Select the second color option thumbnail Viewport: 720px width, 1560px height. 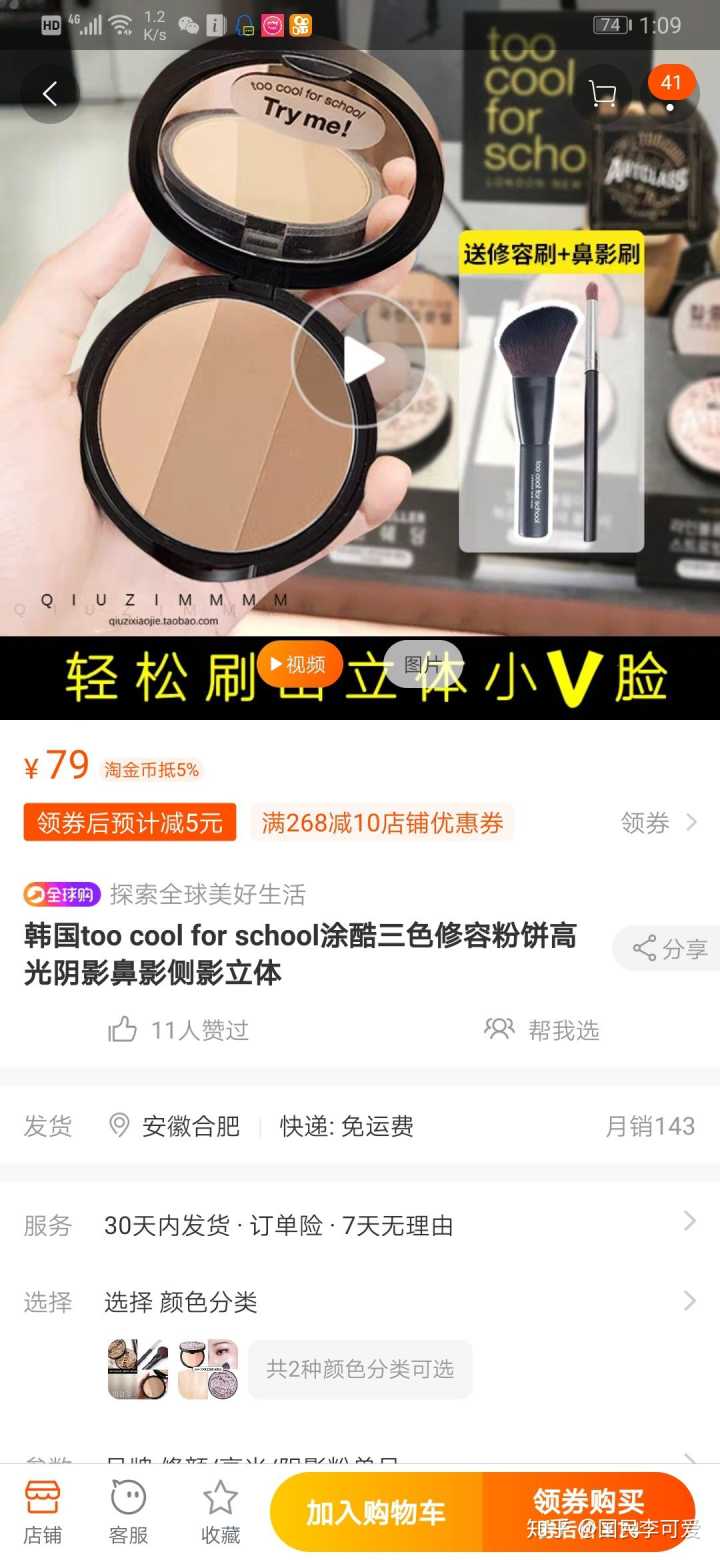click(208, 1369)
